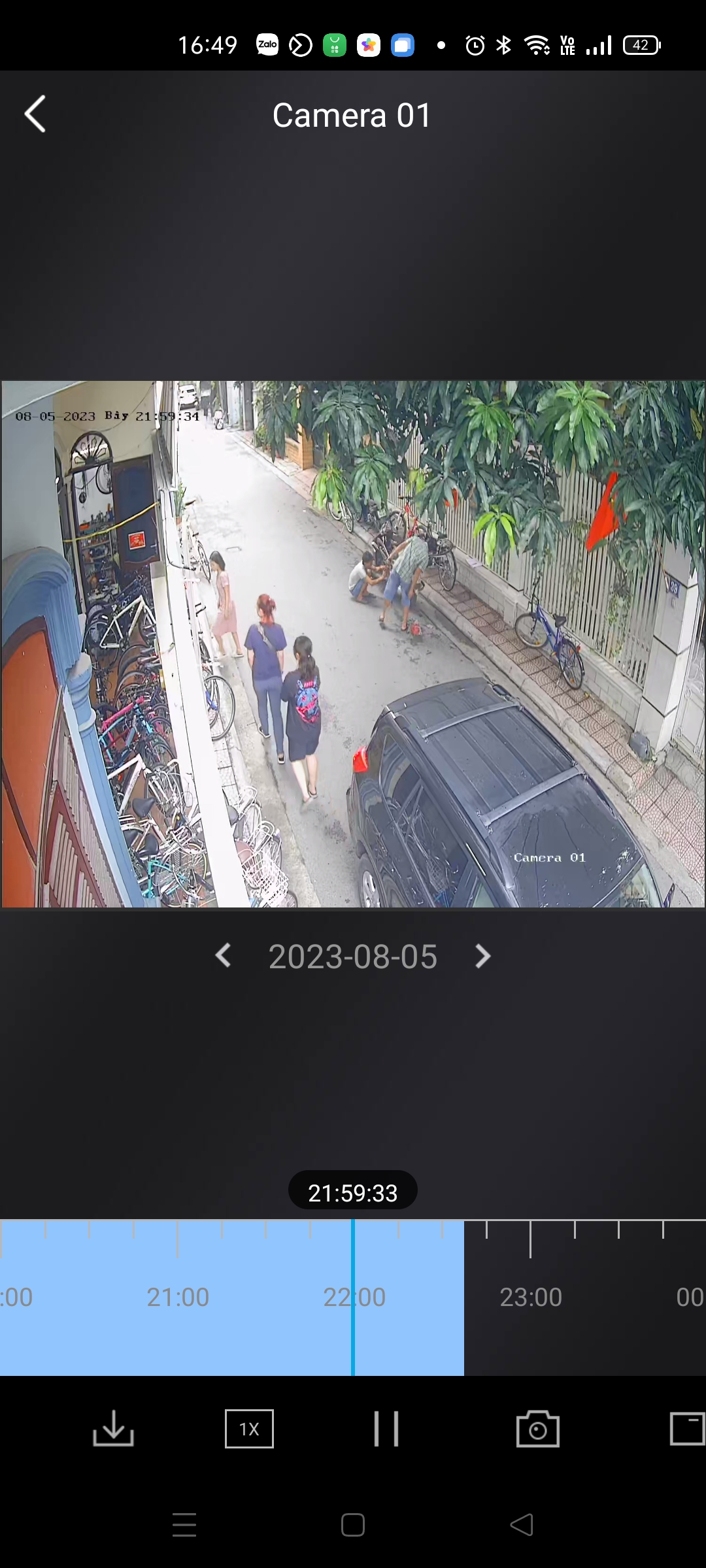Seek to 23:00 on the timeline

530,1297
